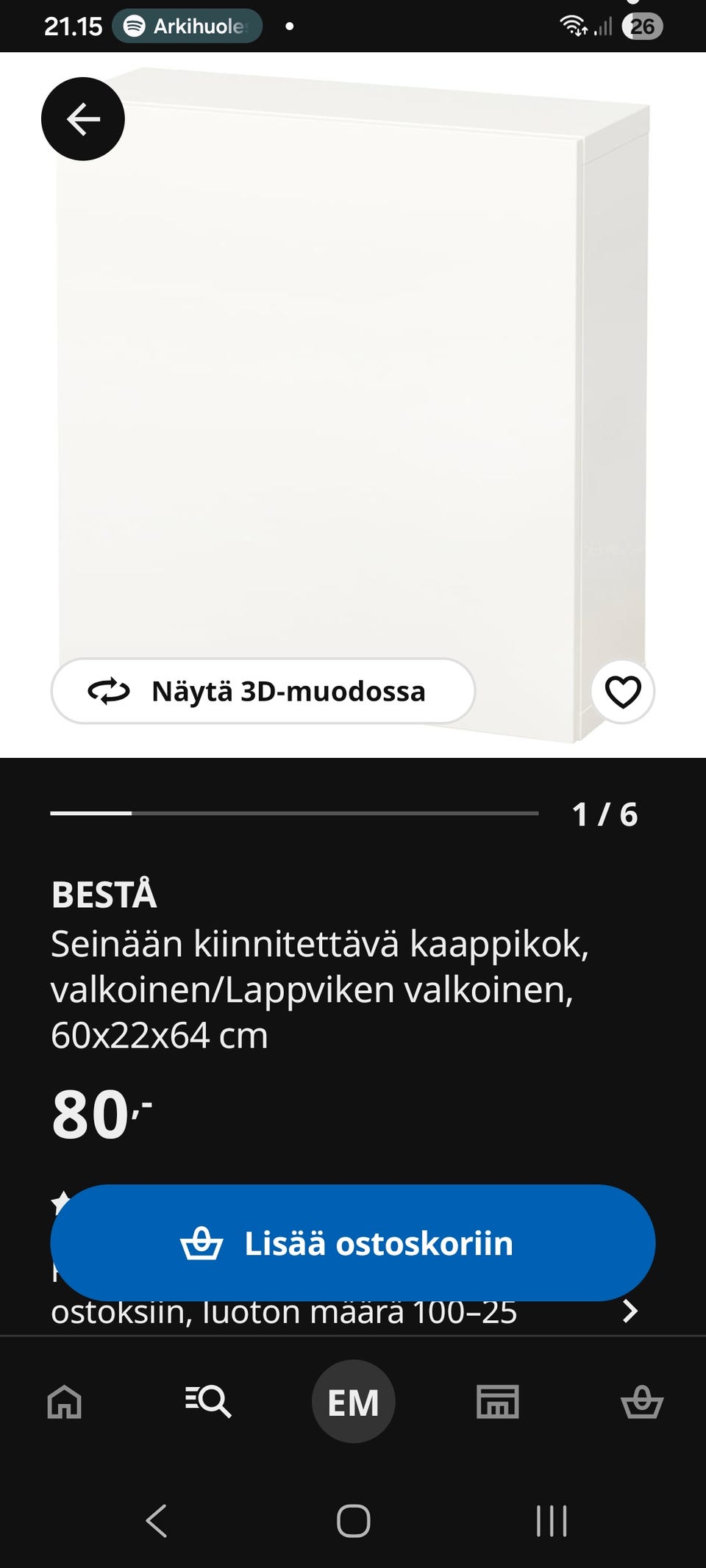706x1568 pixels.
Task: Open recent apps via the navigation bar
Action: (552, 1518)
